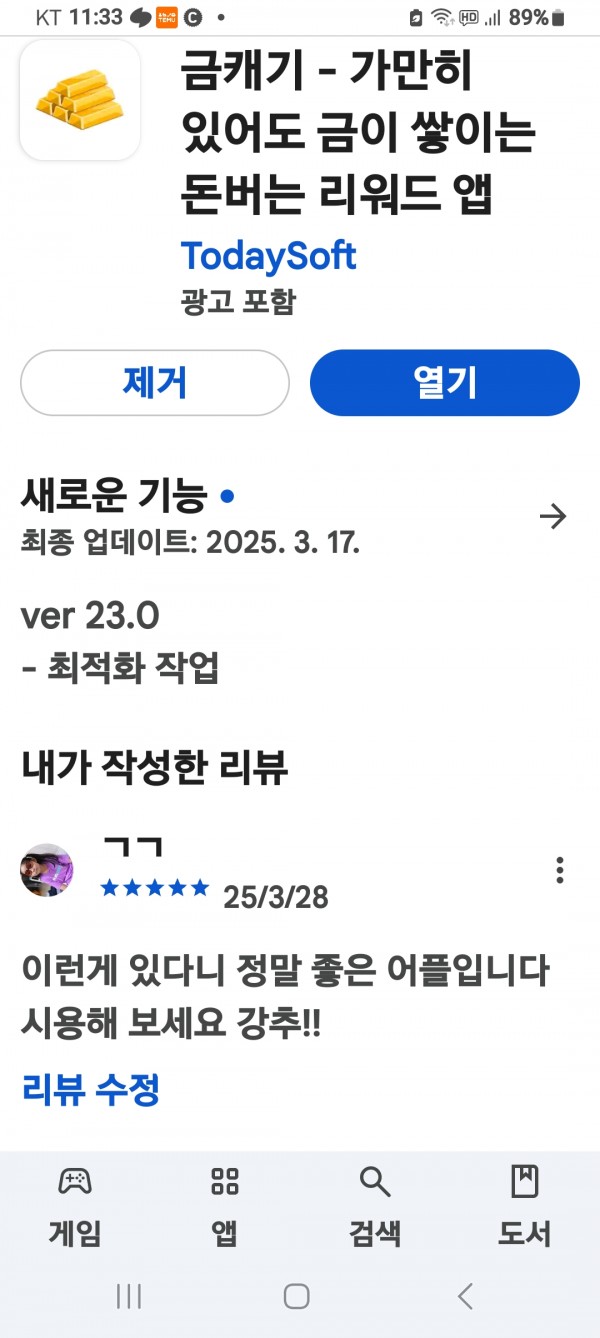Go to the 검색 tab
The image size is (600, 1338).
pos(375,1206)
